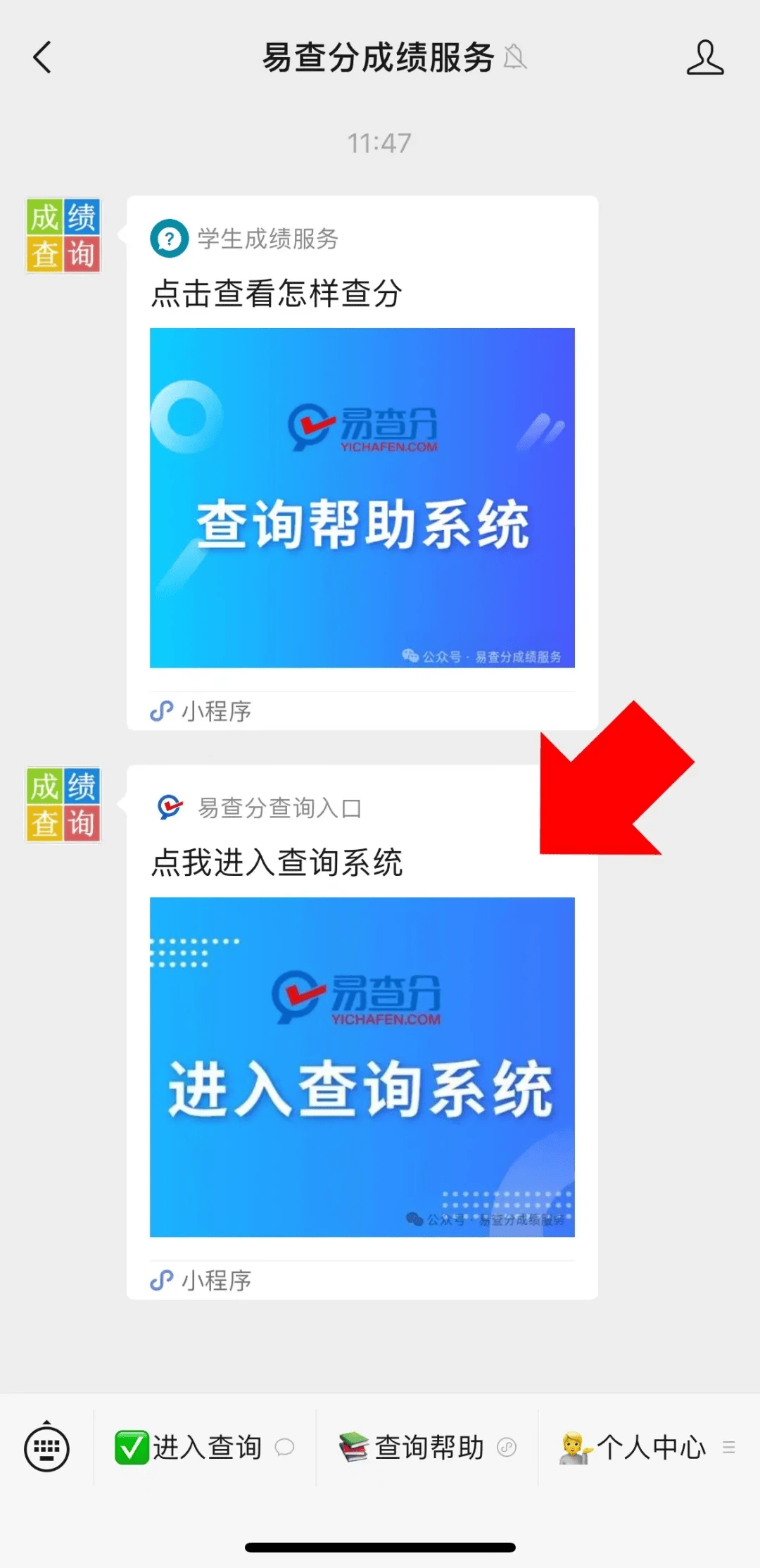Tap the 成绩查询 avatar beside the first card
This screenshot has height=1568, width=760.
63,235
